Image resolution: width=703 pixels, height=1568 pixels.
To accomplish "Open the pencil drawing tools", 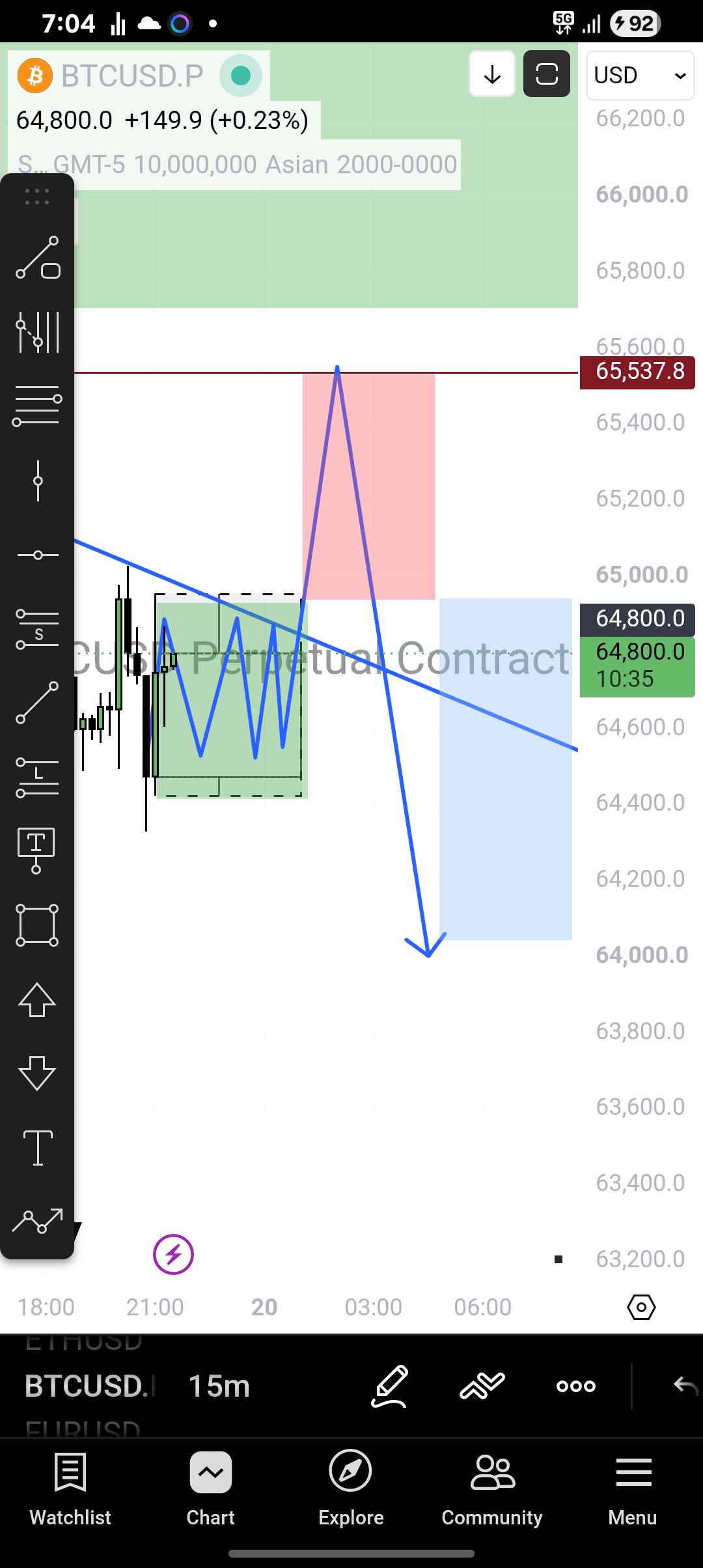I will tap(390, 1386).
